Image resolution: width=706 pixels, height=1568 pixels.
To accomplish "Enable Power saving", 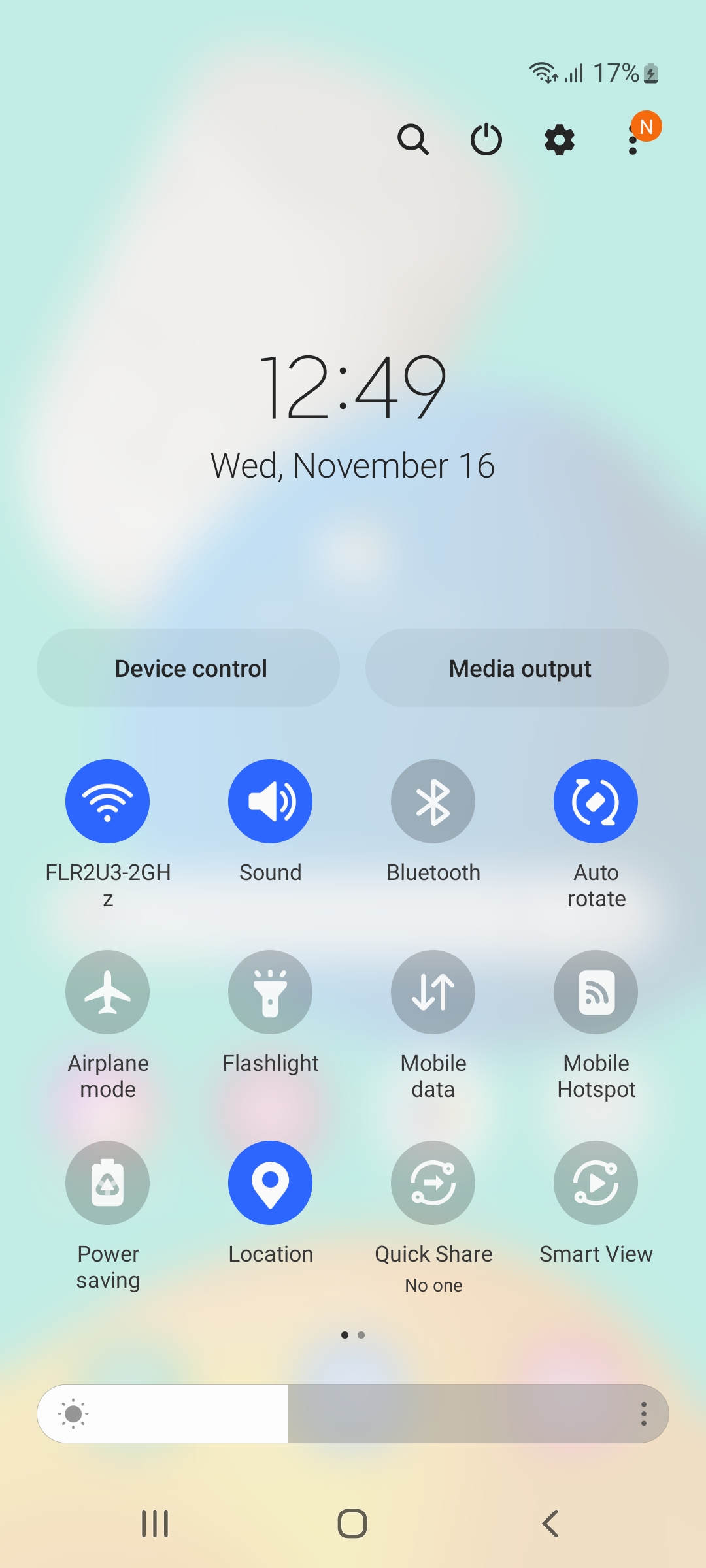I will (107, 1183).
